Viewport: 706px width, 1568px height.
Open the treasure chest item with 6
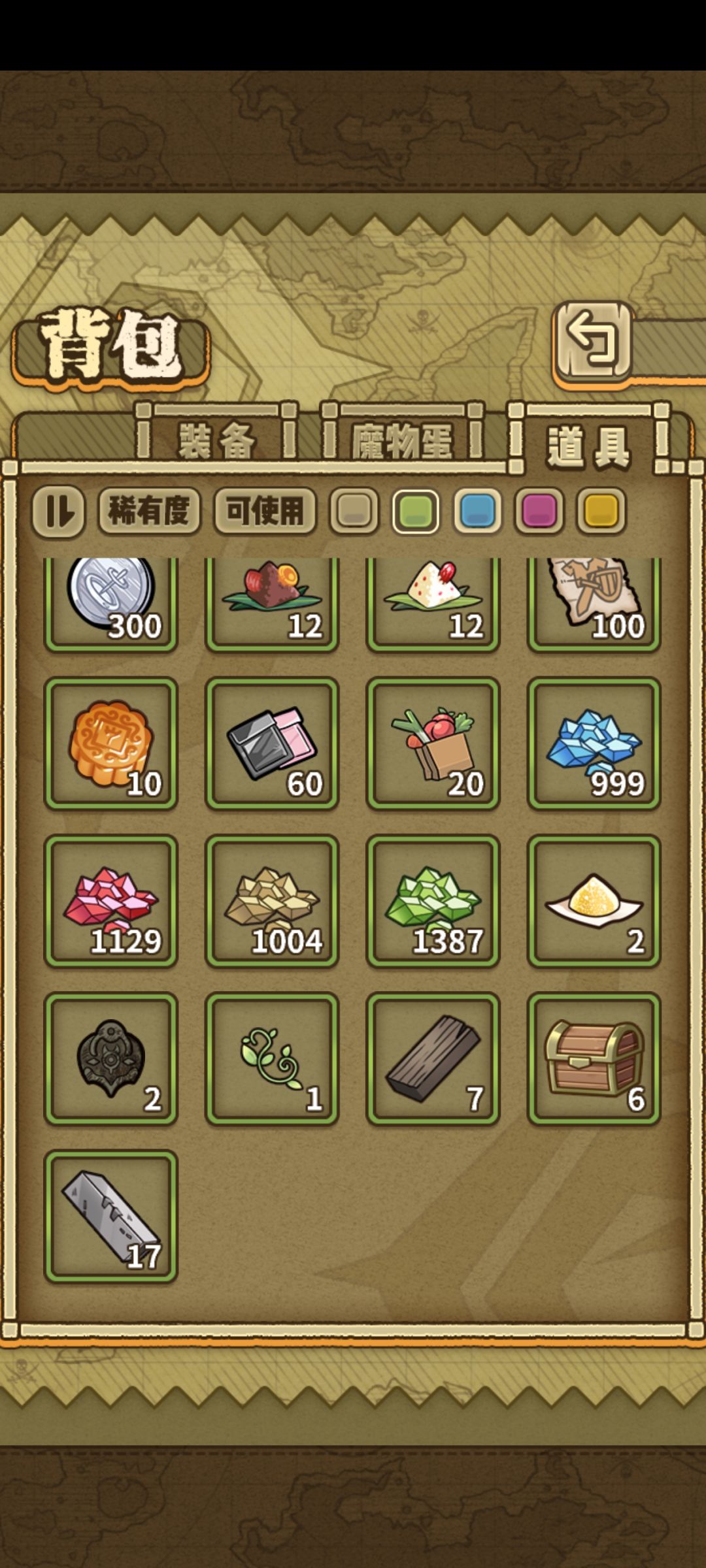(594, 1058)
